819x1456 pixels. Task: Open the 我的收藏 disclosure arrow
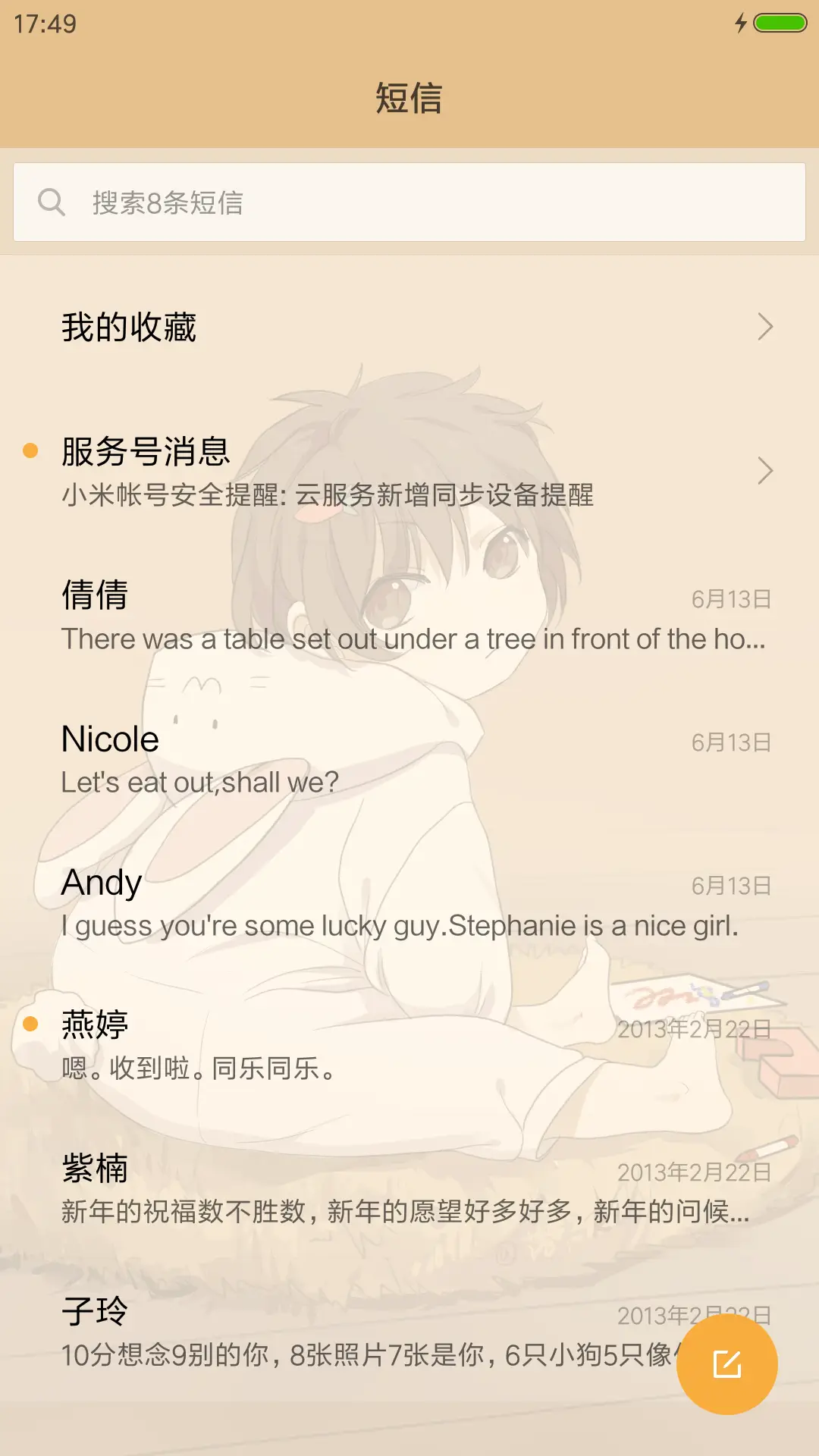tap(765, 326)
